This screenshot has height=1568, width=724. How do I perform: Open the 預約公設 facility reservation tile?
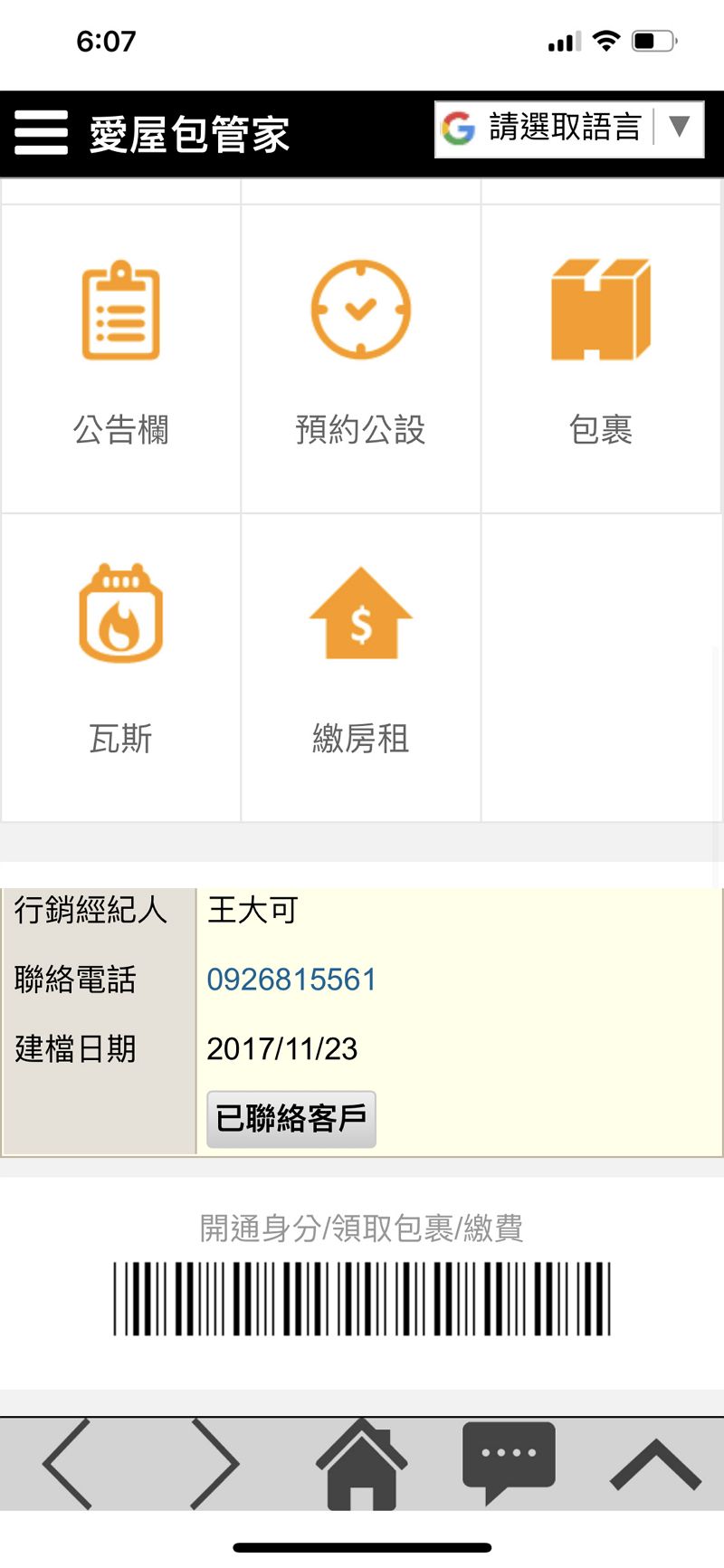coord(360,358)
